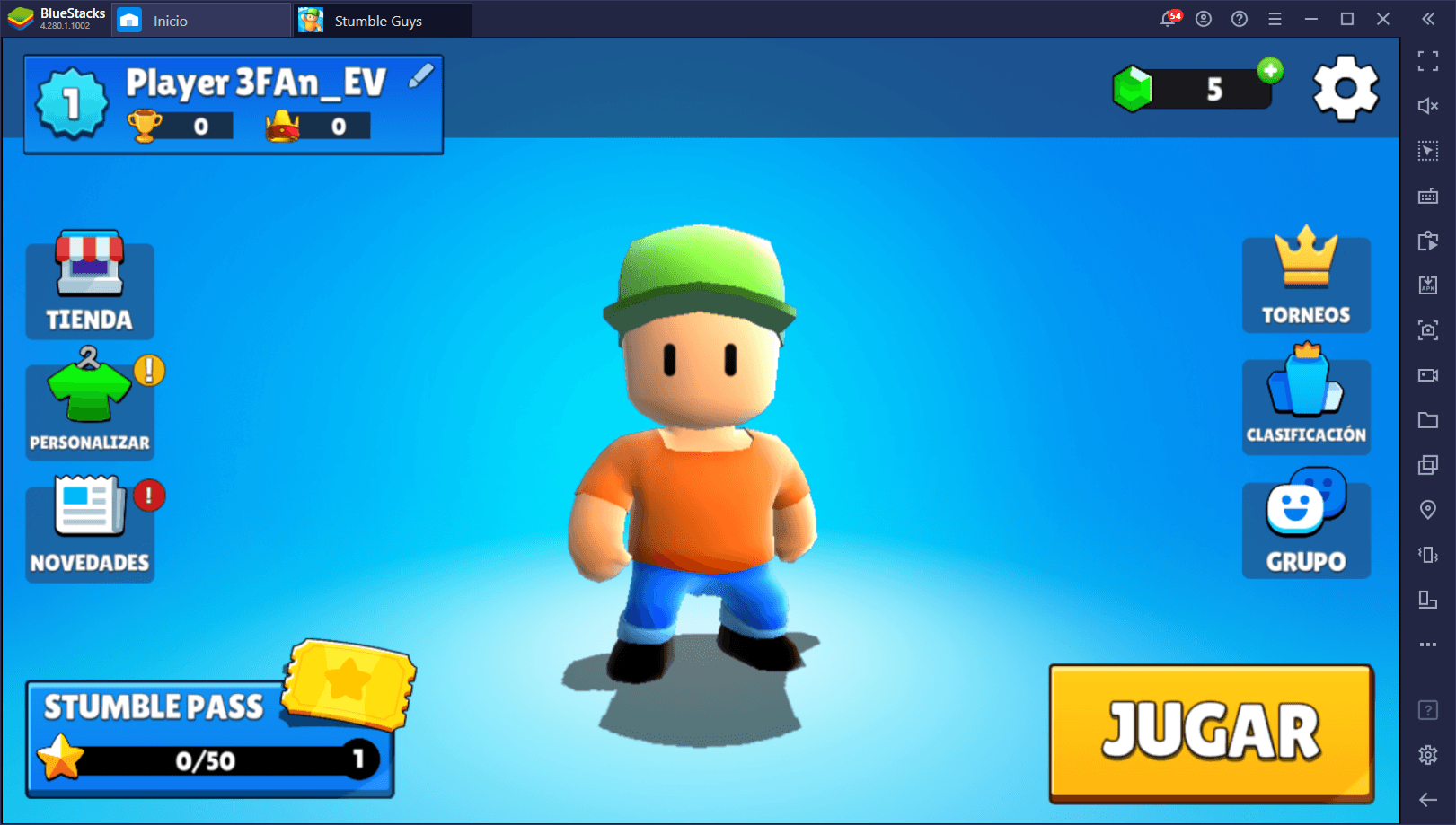Switch to the Inicio BlueStacks tab
The image size is (1456, 825).
(x=170, y=21)
